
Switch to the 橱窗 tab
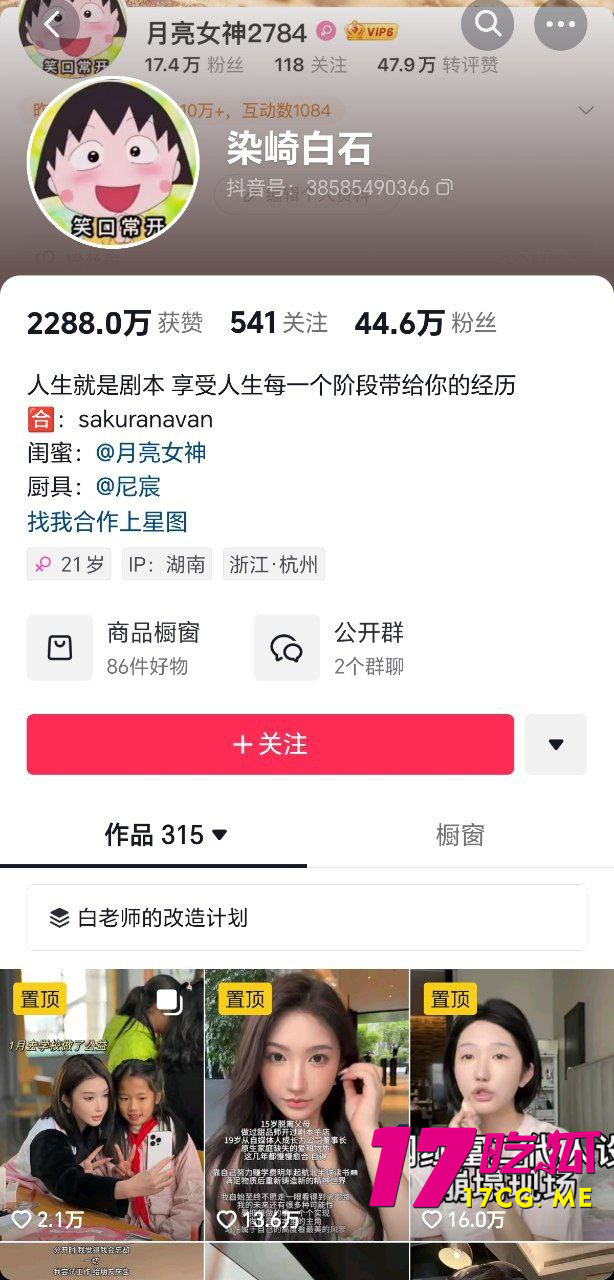[460, 835]
